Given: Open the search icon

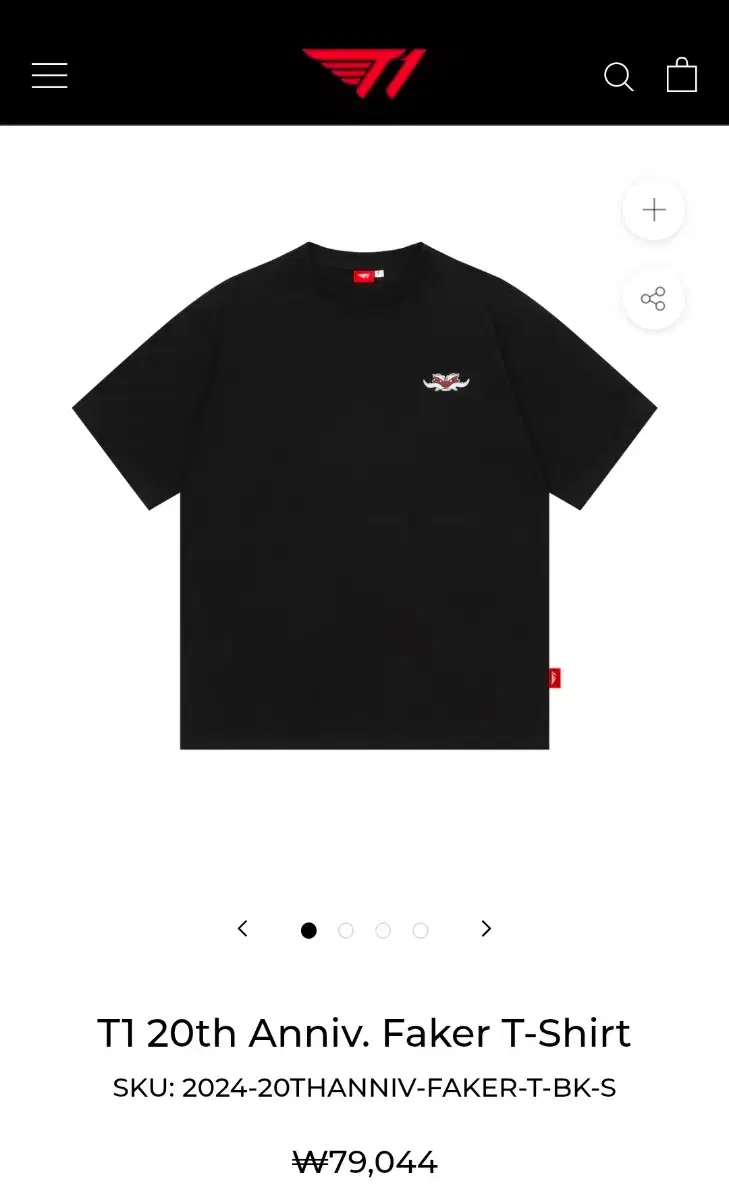Looking at the screenshot, I should [619, 77].
